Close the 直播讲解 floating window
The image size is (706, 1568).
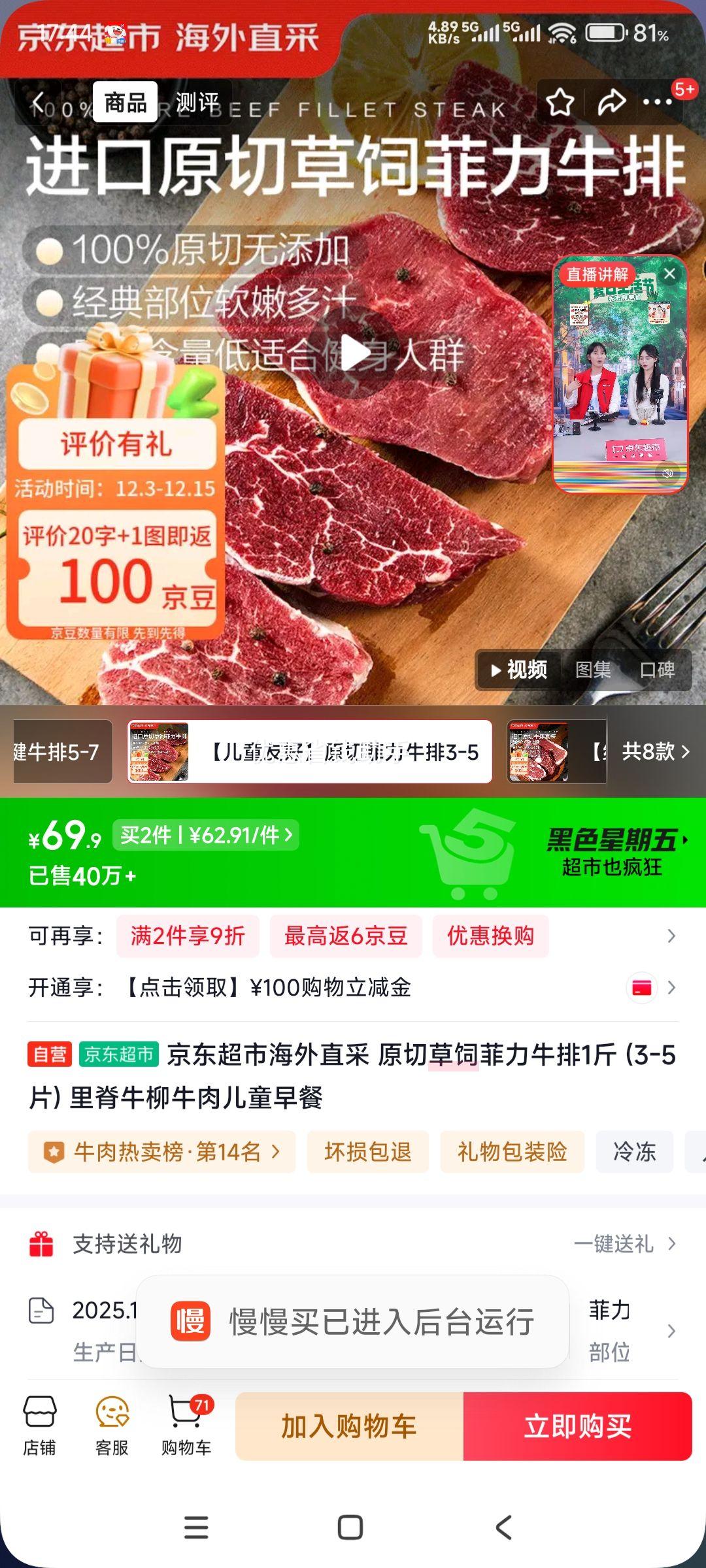tap(669, 274)
